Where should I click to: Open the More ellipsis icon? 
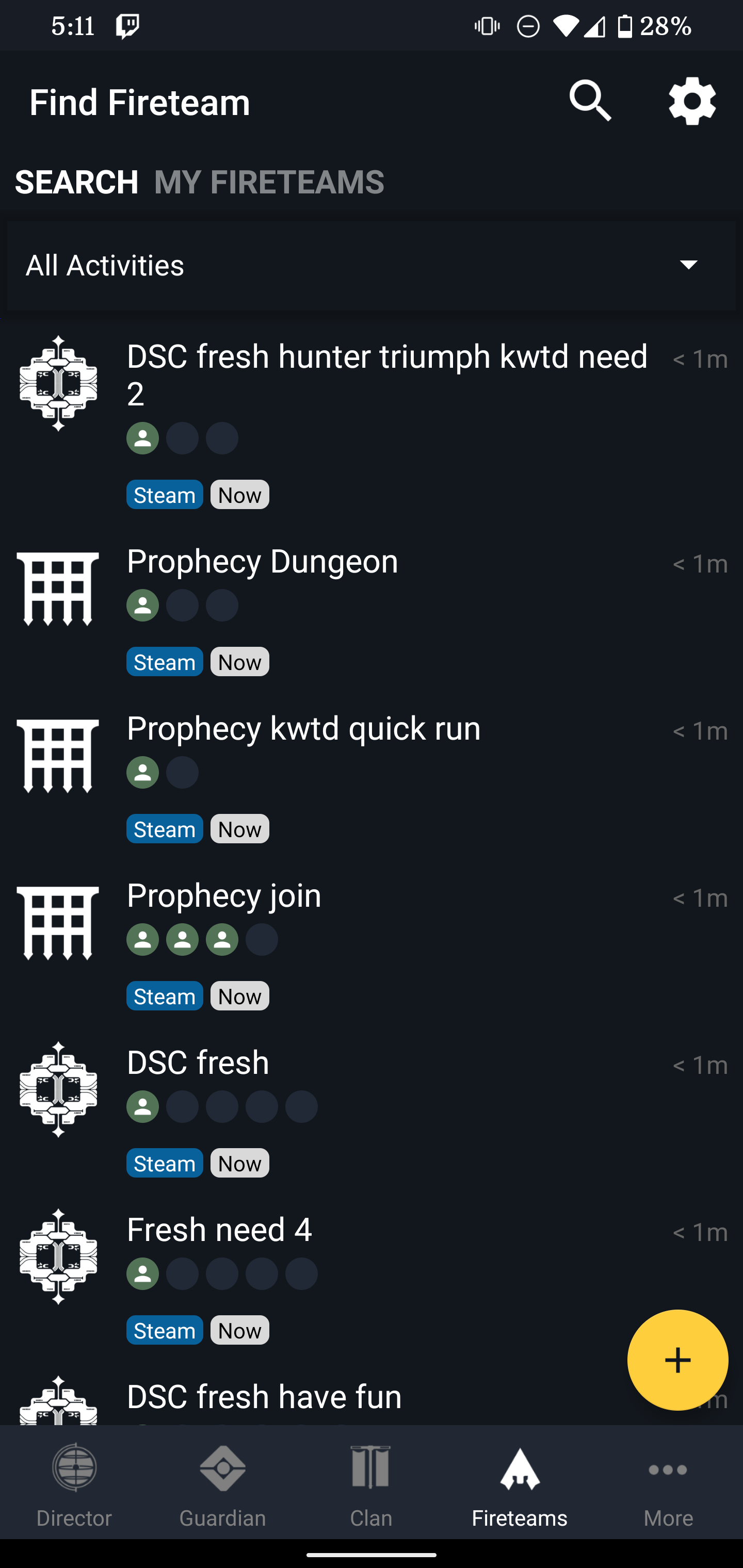668,1468
